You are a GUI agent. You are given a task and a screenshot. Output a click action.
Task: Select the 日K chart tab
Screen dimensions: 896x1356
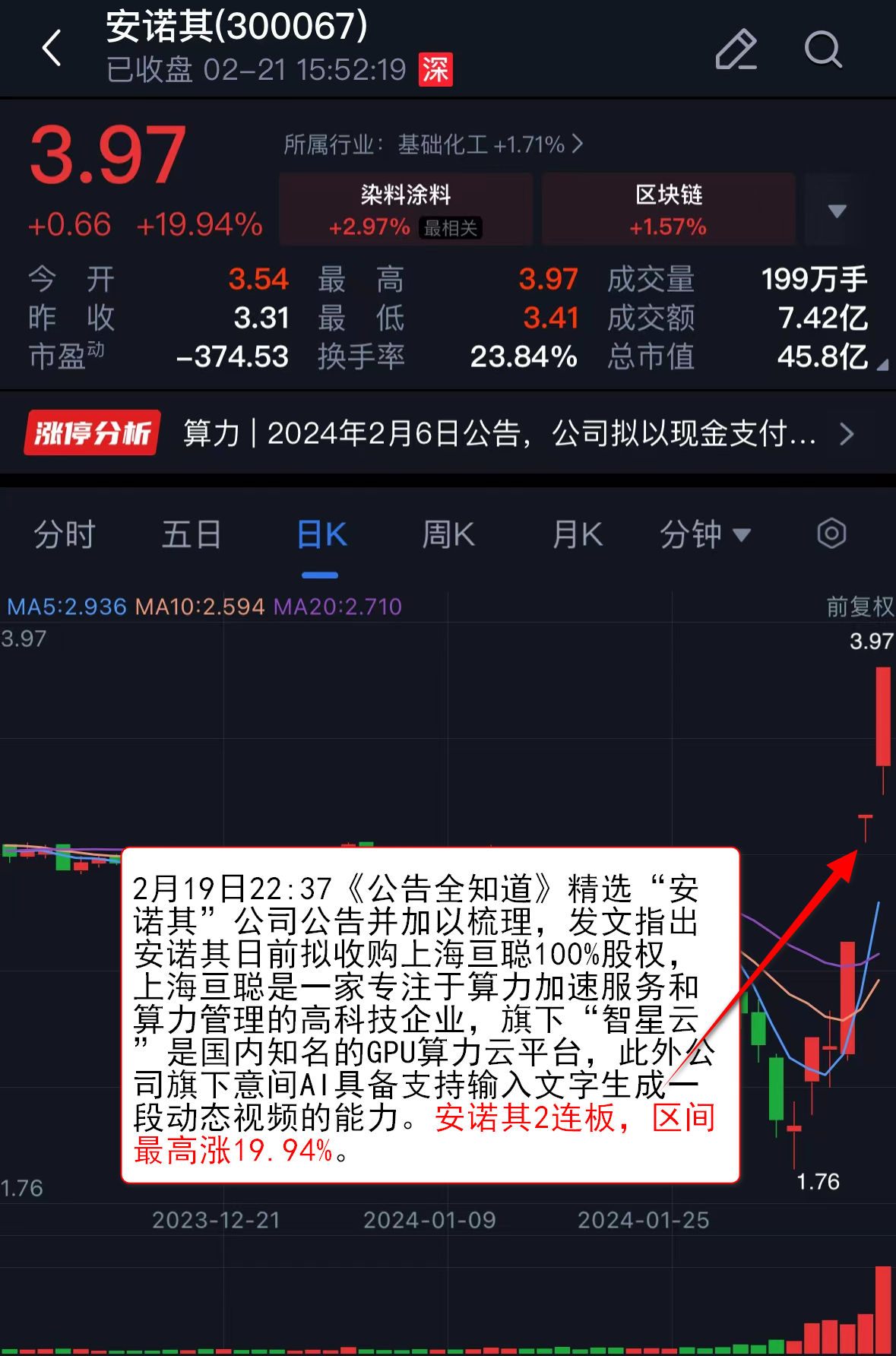(321, 534)
